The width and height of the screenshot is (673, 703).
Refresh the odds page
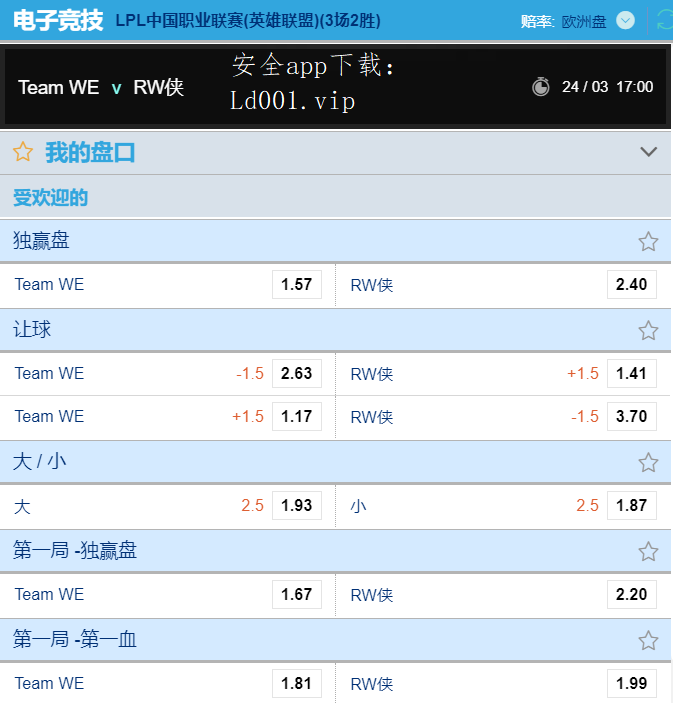point(663,20)
